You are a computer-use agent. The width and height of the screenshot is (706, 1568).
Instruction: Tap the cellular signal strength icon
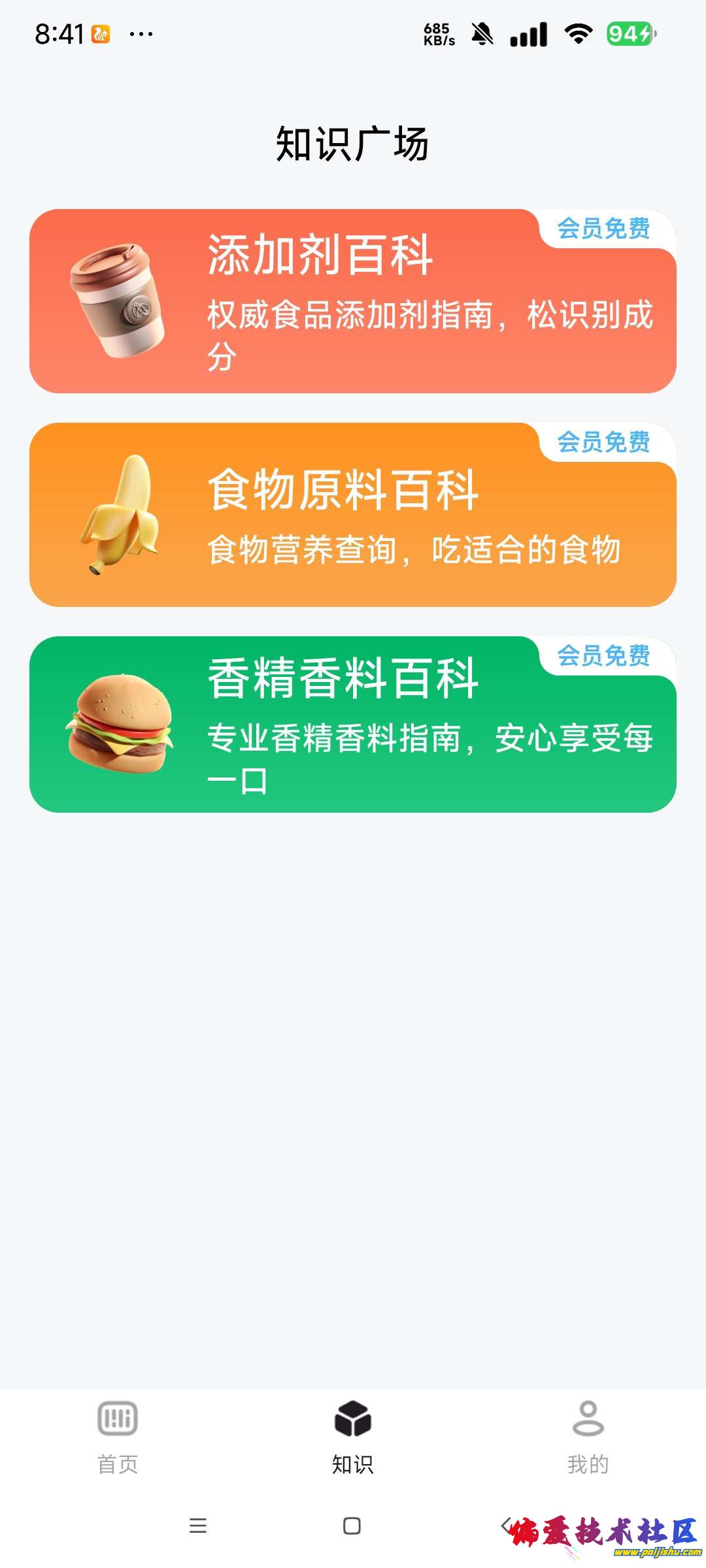(x=528, y=34)
